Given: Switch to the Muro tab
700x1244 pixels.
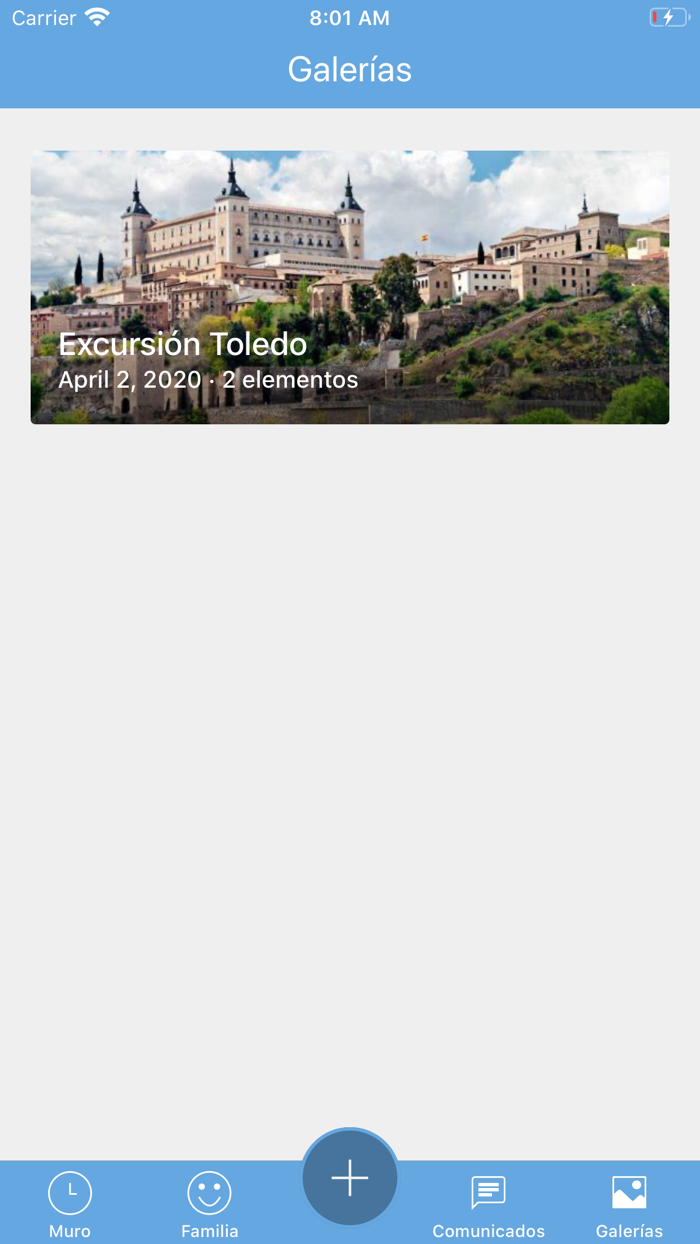Looking at the screenshot, I should click(70, 1205).
